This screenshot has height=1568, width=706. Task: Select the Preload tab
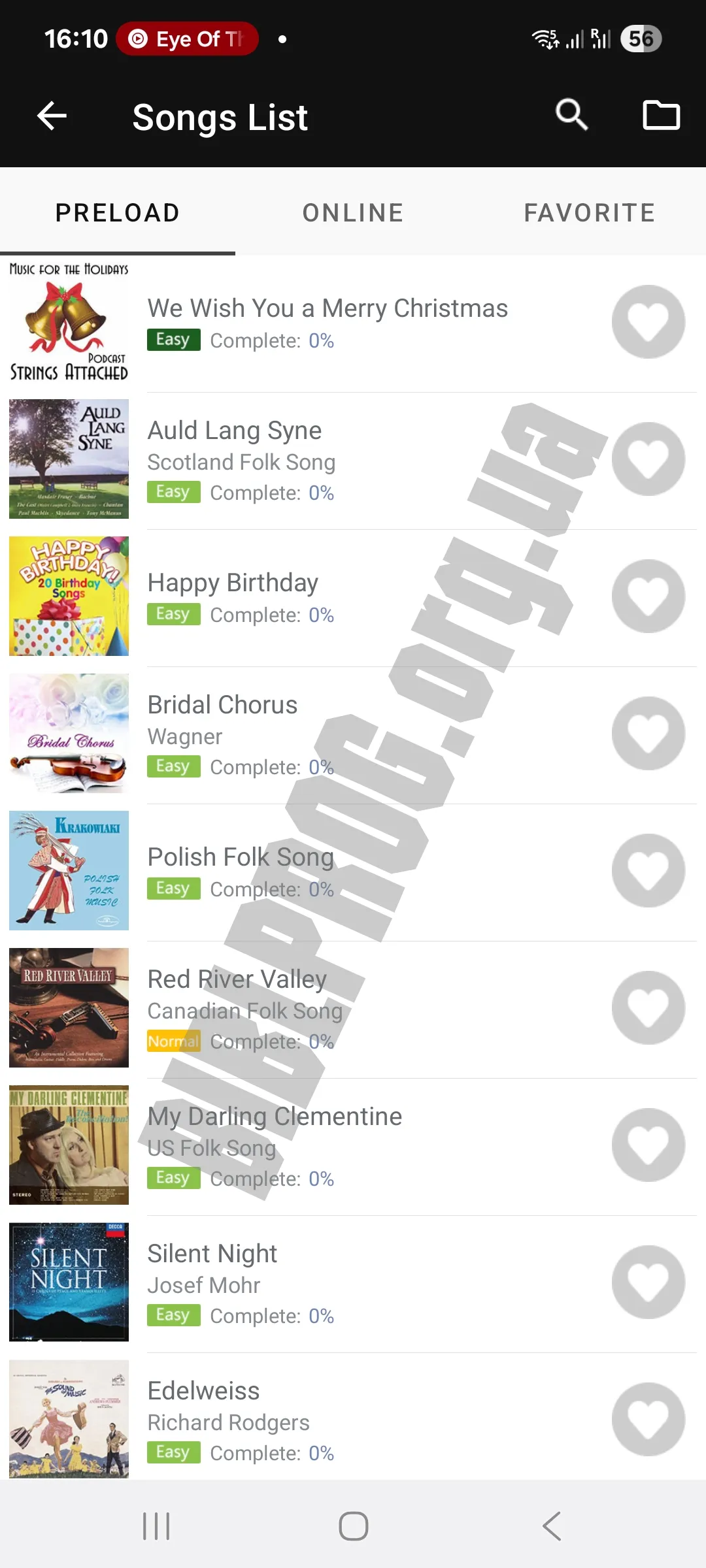[118, 213]
